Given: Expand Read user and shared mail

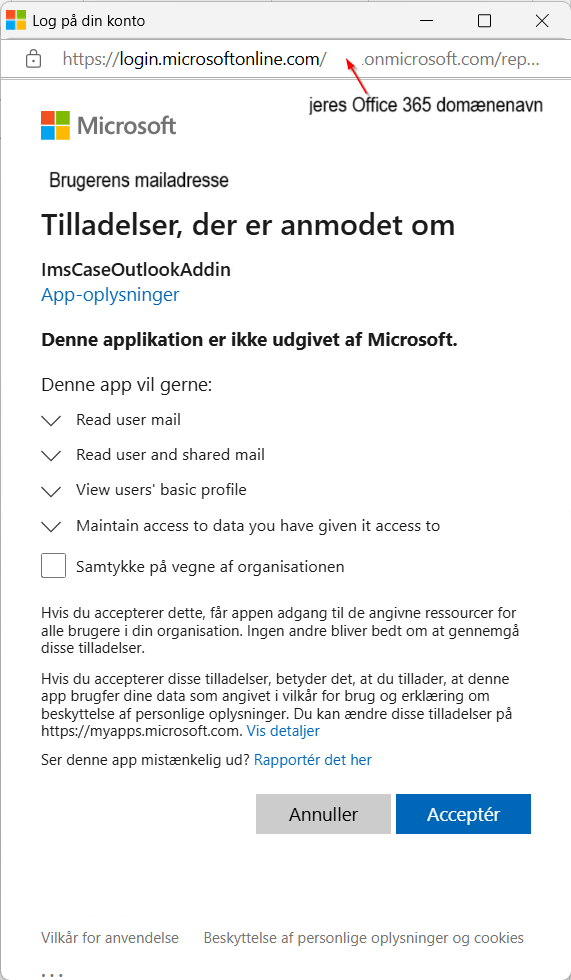Looking at the screenshot, I should coord(51,456).
